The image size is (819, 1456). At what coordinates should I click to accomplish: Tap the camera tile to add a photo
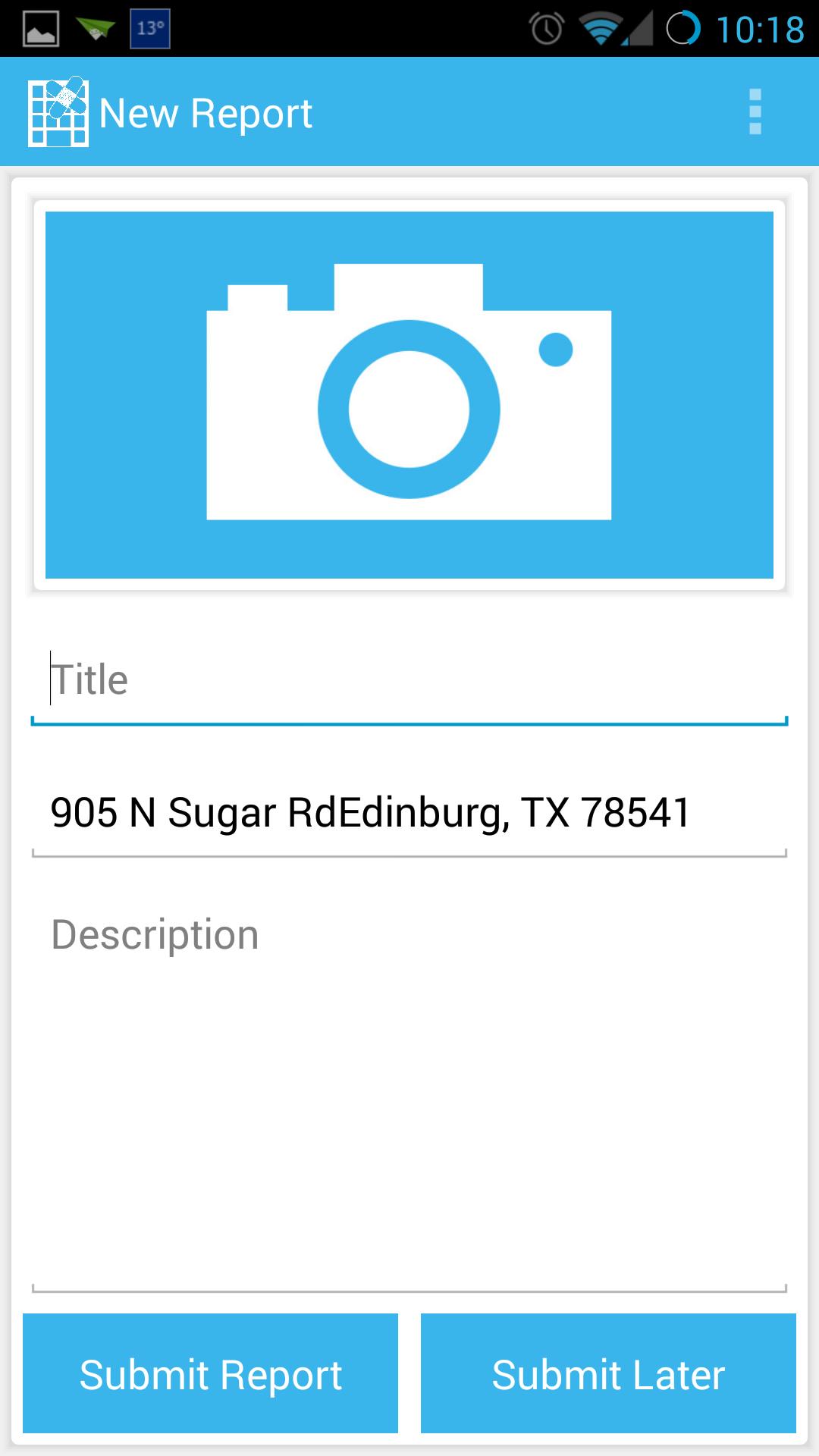pos(409,394)
